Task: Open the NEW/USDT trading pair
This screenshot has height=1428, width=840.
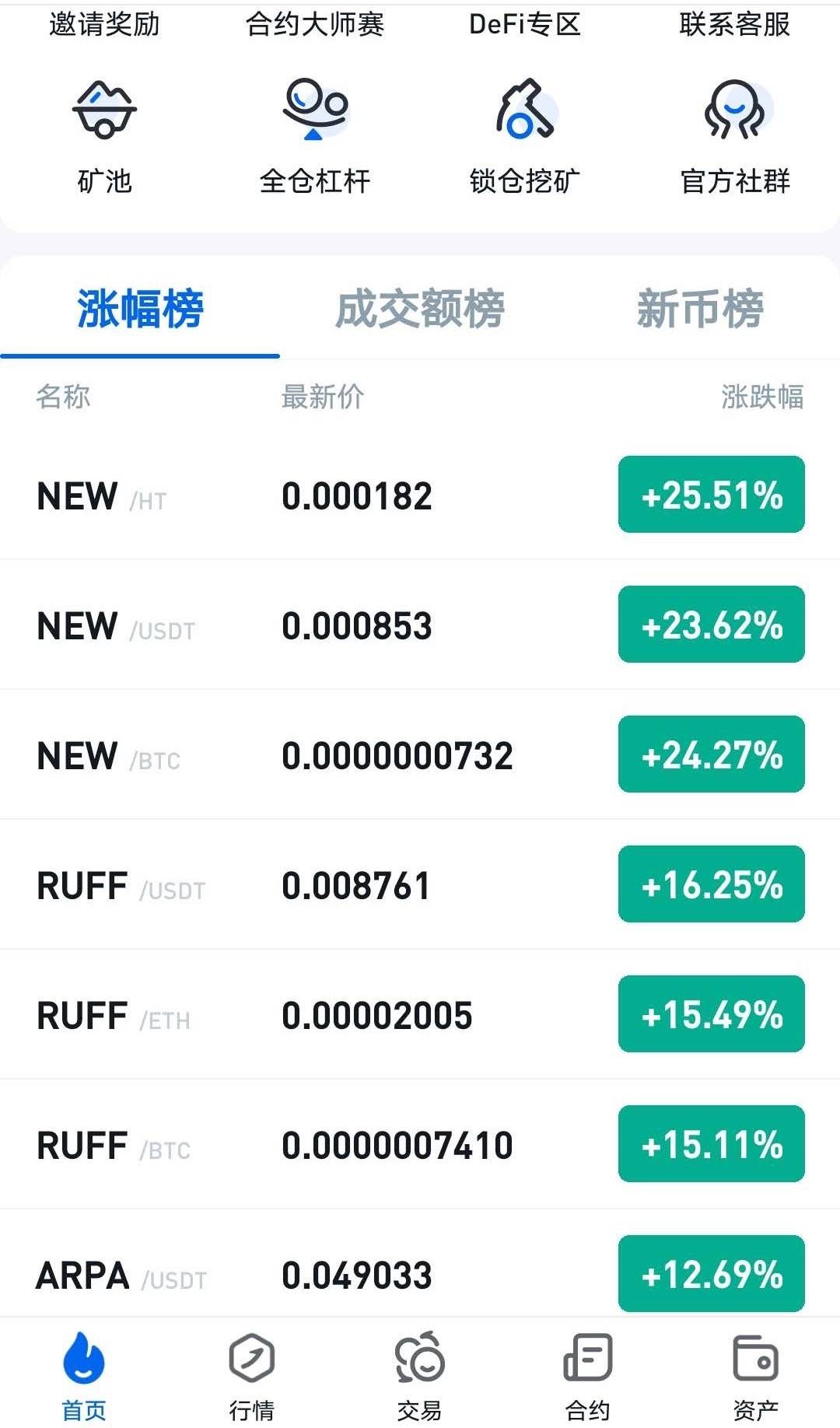Action: [420, 625]
